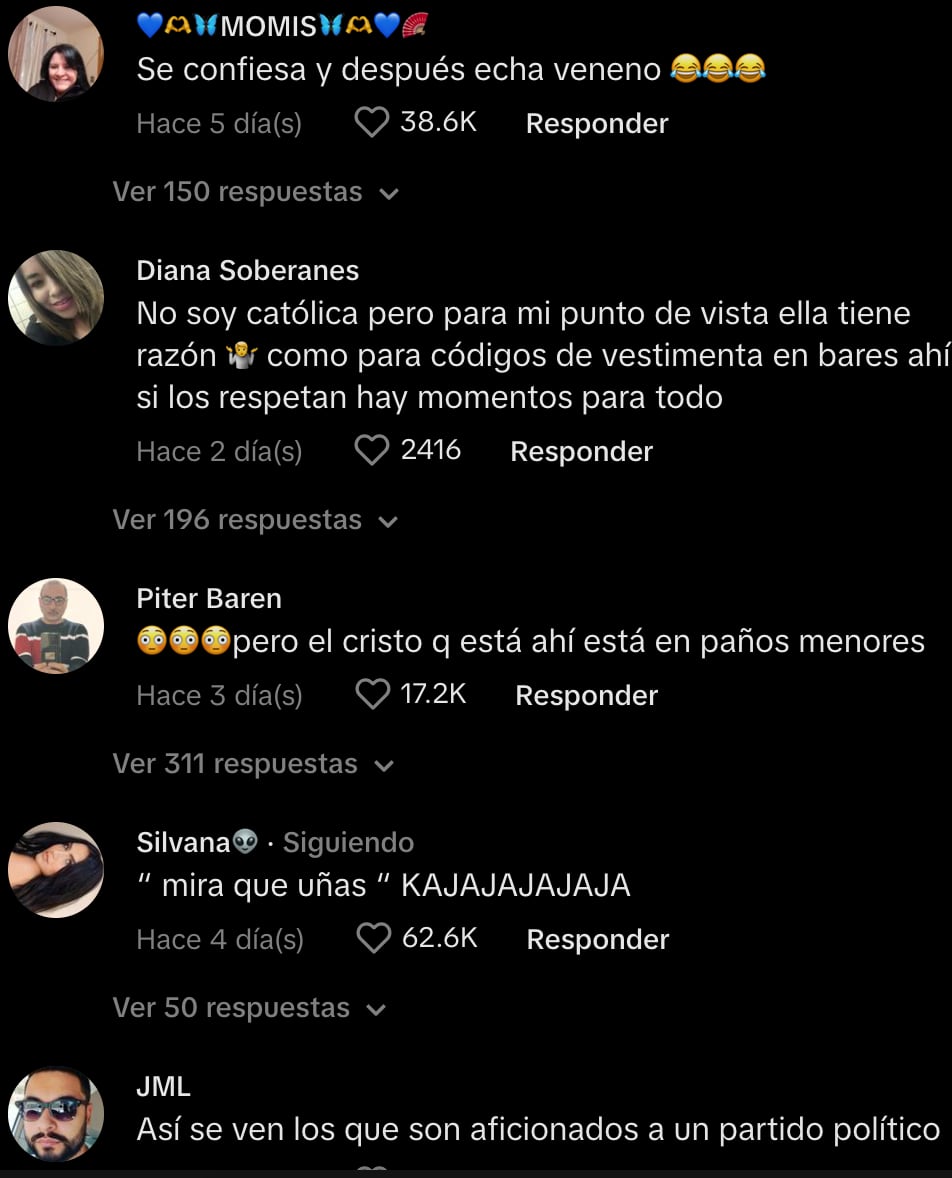
Task: Toggle the Siguiendo status next to Silvana
Action: pos(347,842)
